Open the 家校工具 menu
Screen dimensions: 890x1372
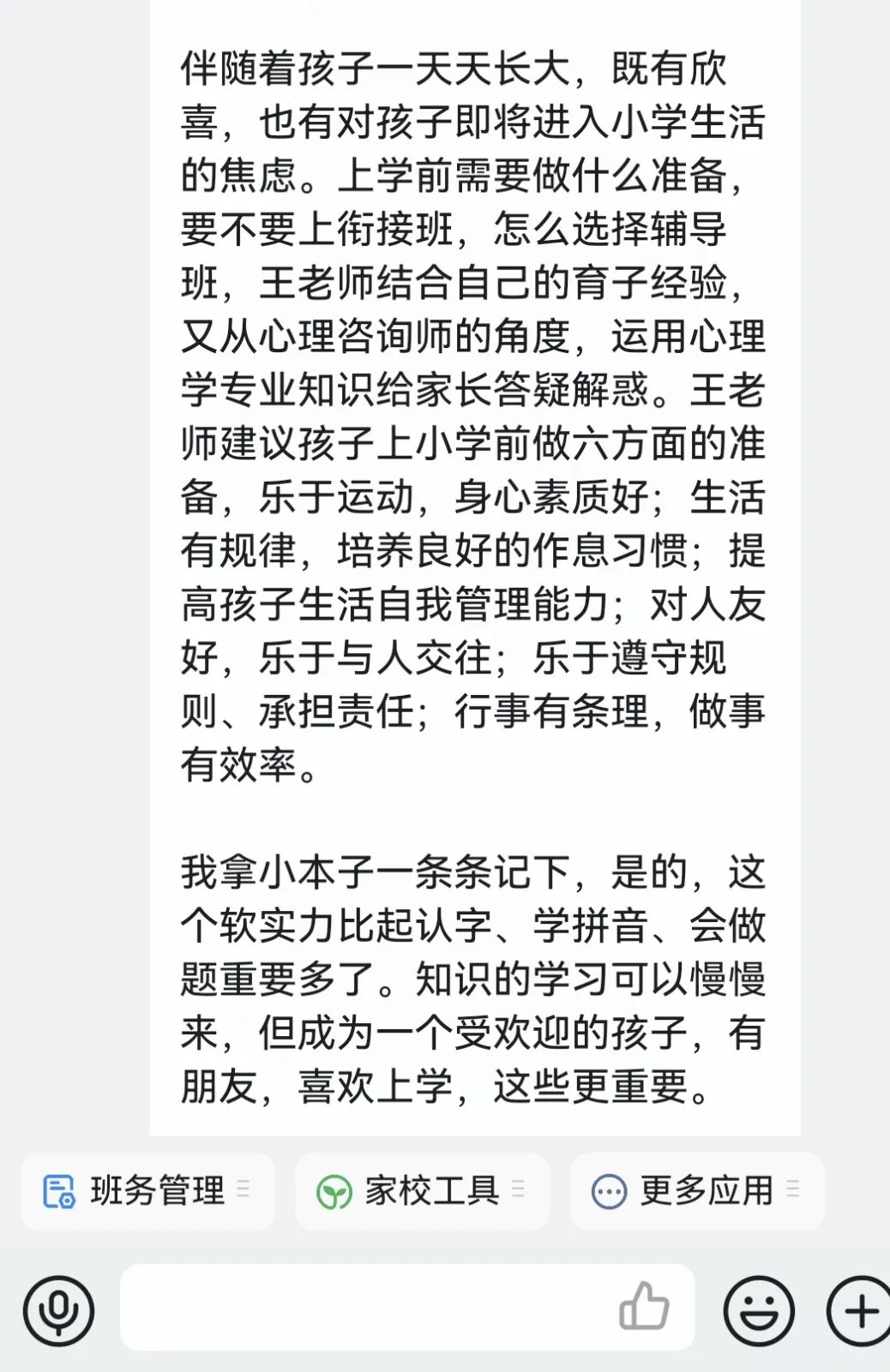tap(422, 1191)
